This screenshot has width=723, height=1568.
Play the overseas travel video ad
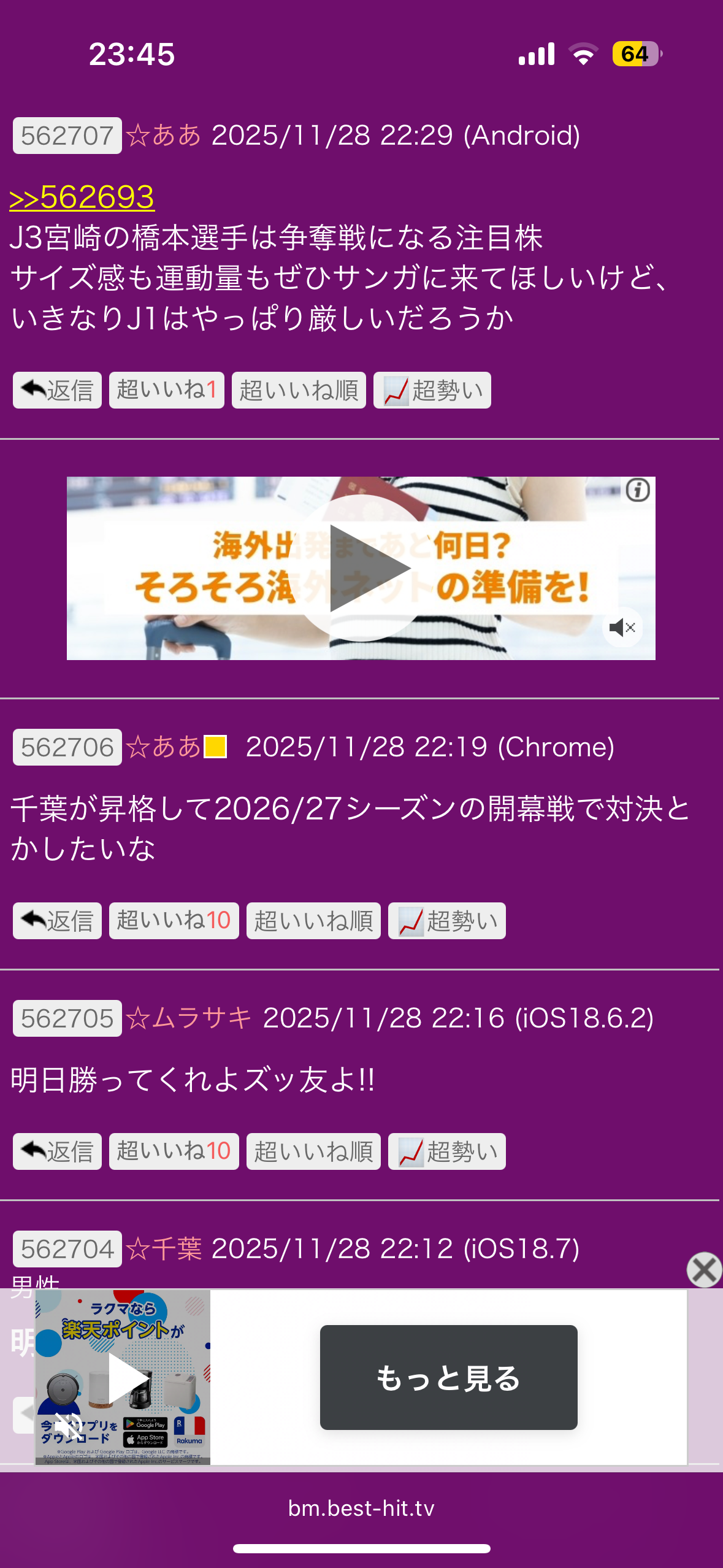(x=362, y=568)
